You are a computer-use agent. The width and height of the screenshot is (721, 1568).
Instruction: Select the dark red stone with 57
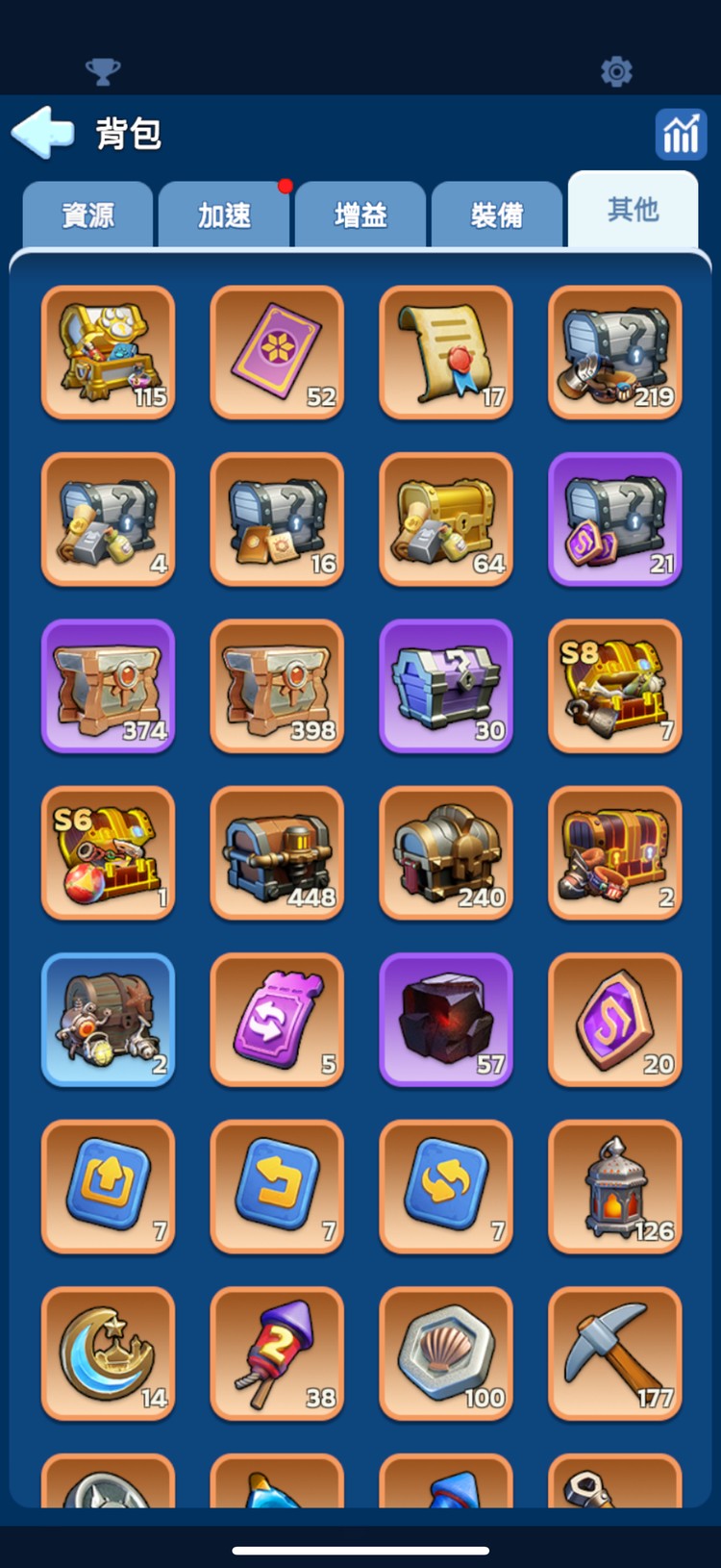[446, 1020]
